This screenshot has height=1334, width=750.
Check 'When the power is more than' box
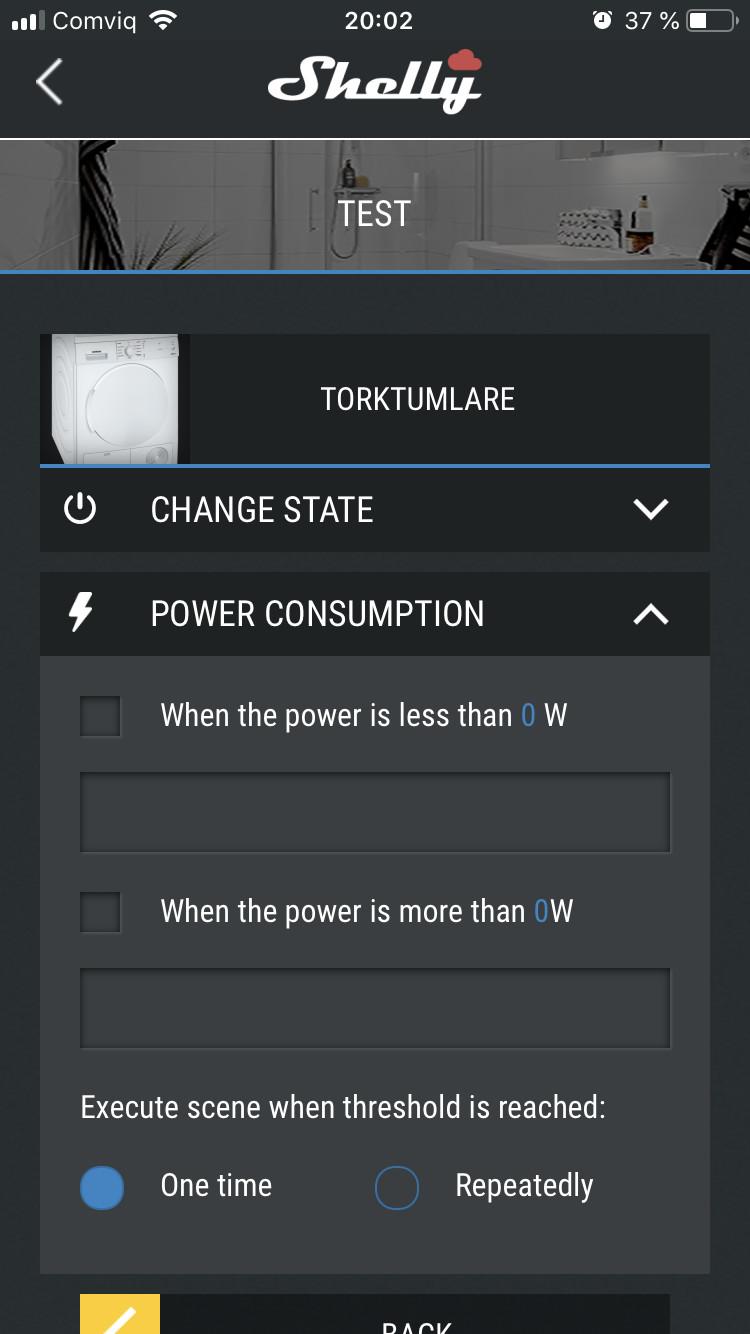click(100, 912)
